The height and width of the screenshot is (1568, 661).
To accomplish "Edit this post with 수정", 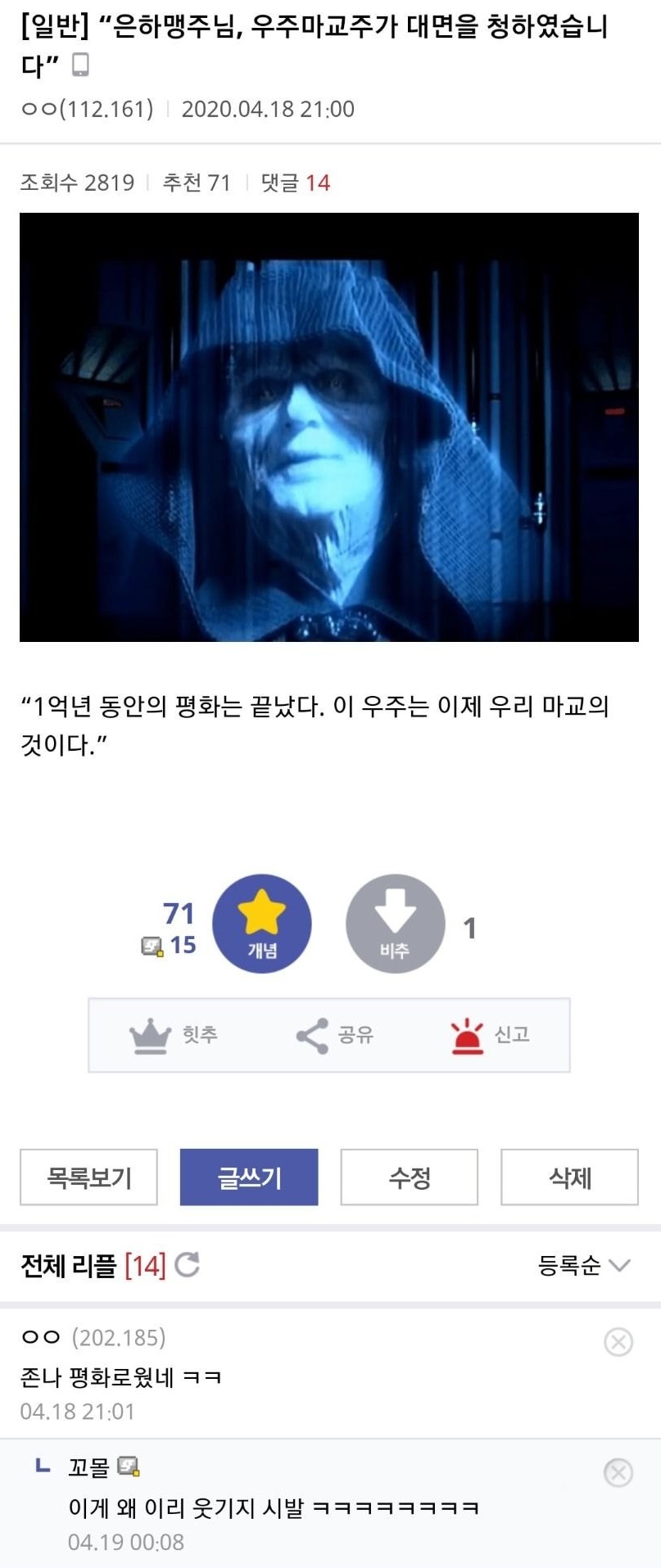I will 409,1177.
